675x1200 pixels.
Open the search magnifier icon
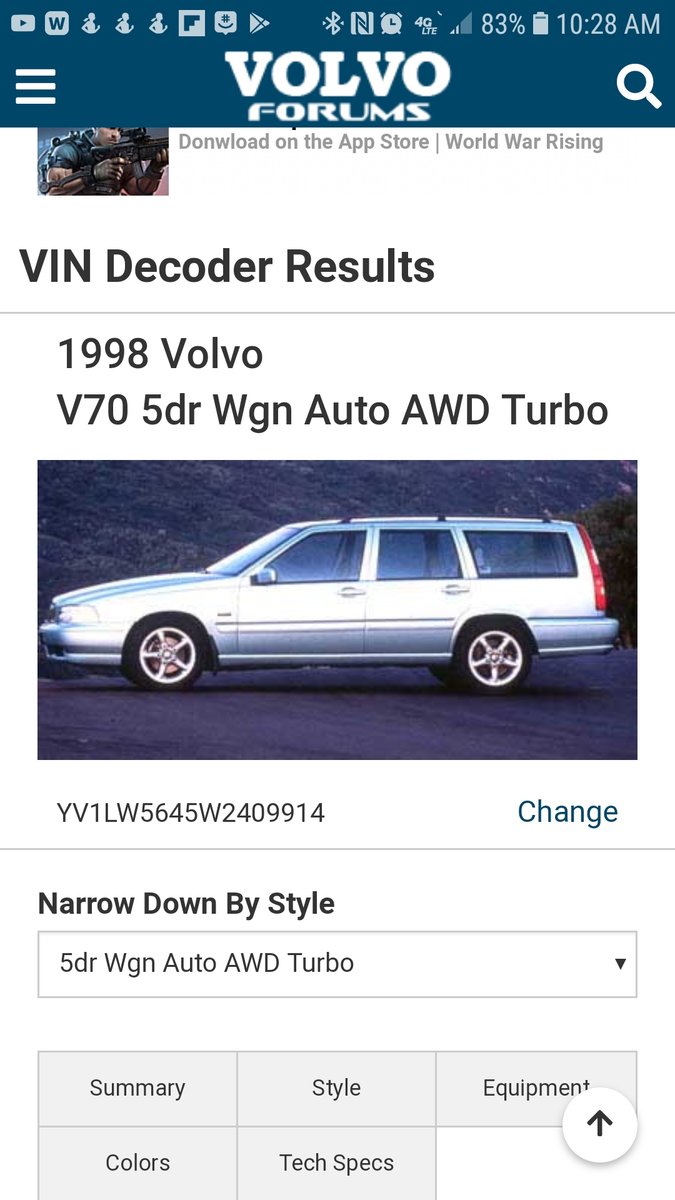pyautogui.click(x=638, y=87)
